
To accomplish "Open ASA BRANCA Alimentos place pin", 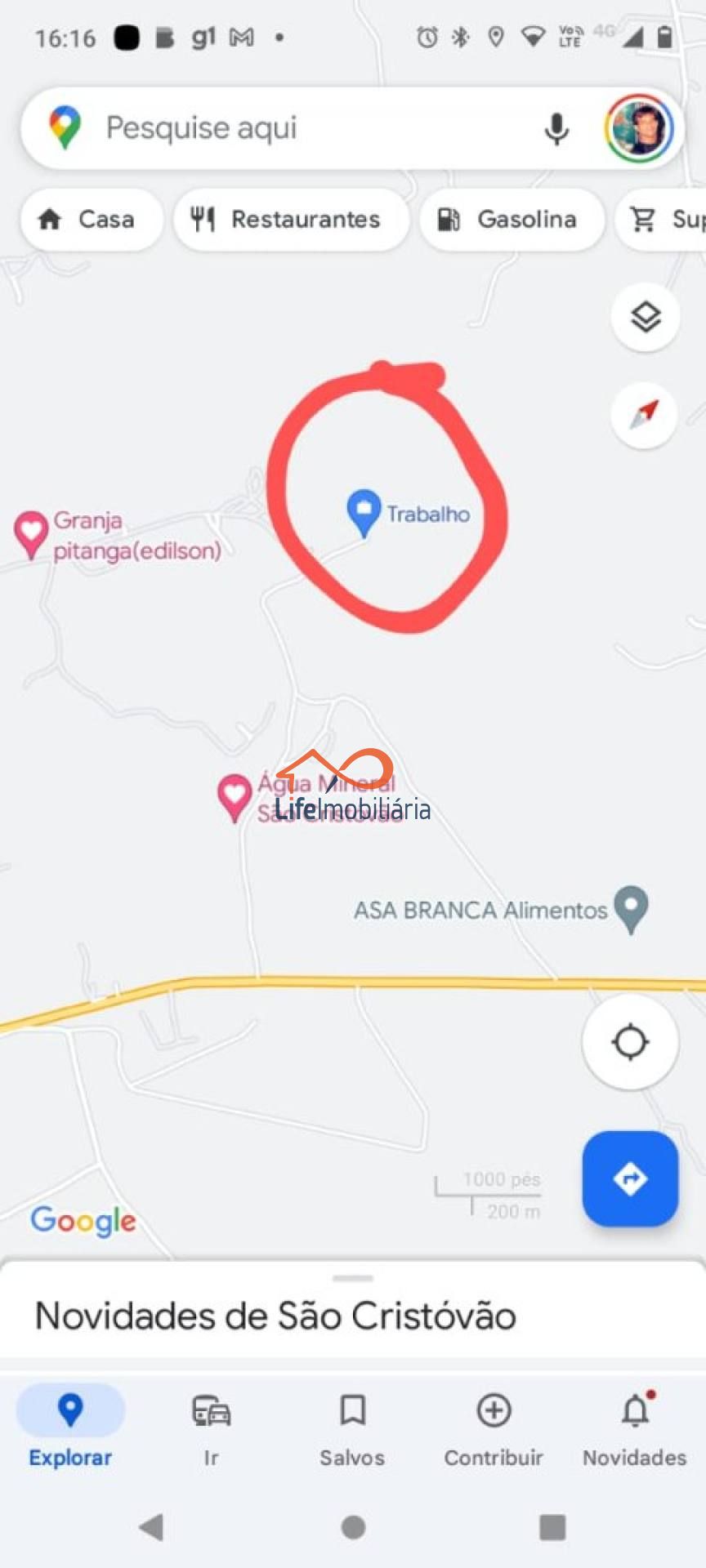I will [x=631, y=907].
